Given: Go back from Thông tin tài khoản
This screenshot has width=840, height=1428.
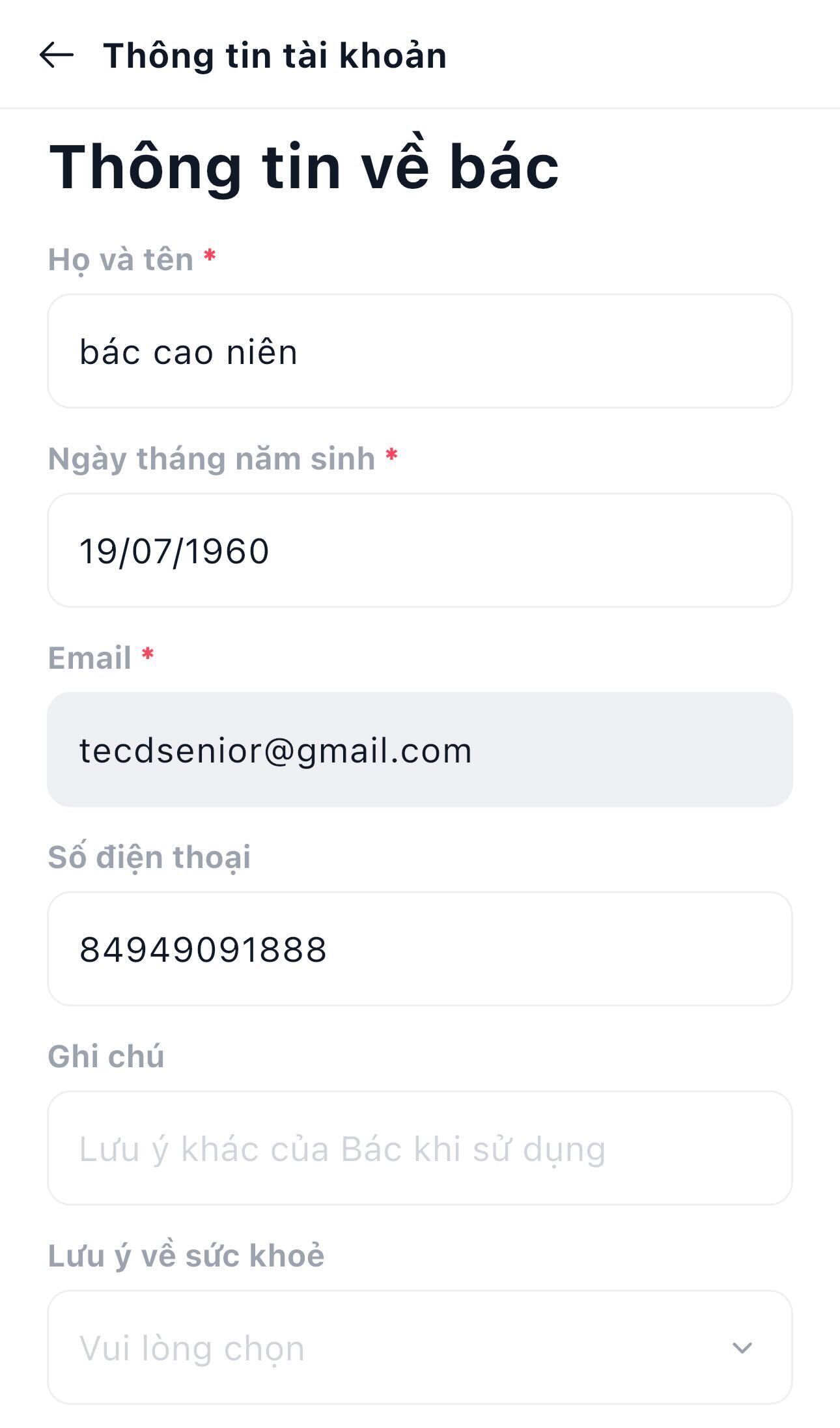Looking at the screenshot, I should point(57,55).
